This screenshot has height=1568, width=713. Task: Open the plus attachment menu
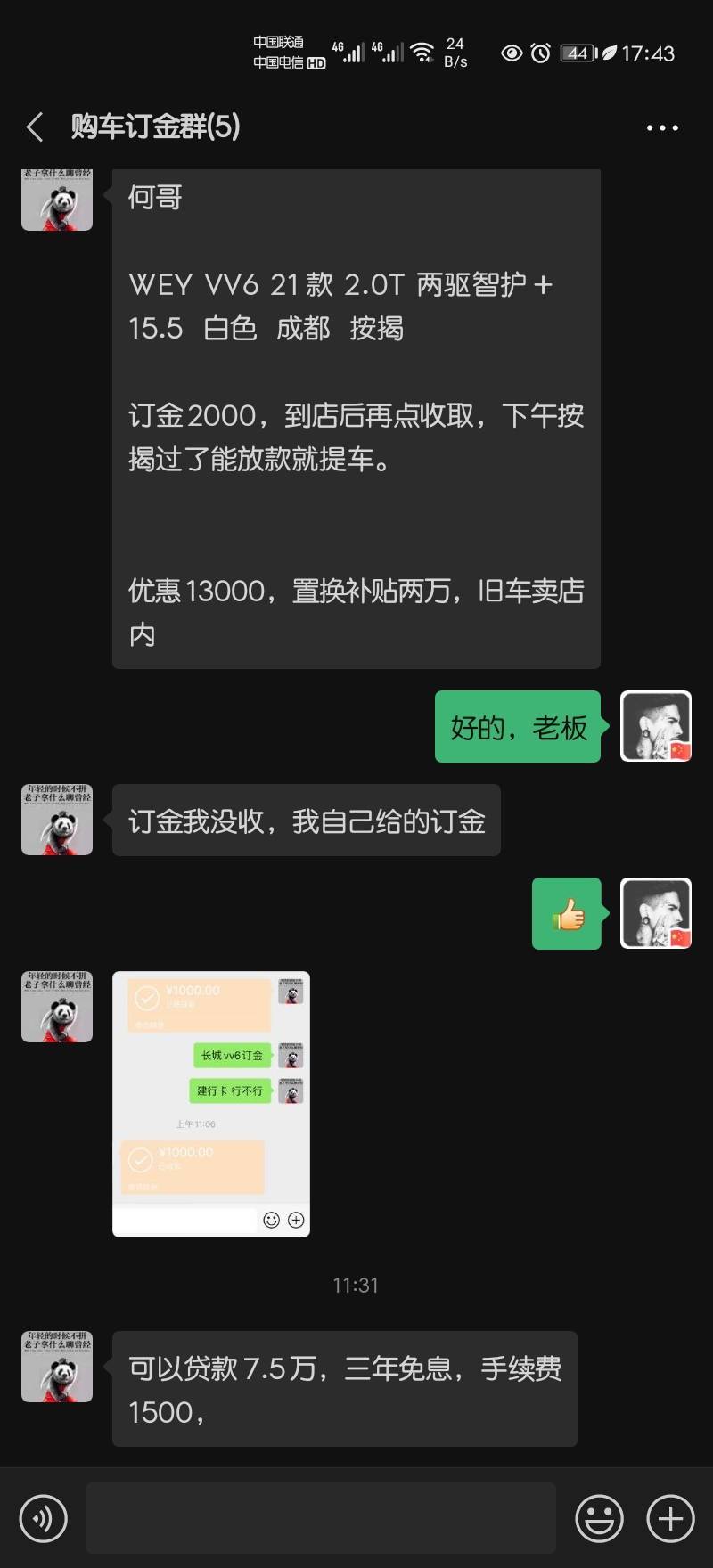pos(670,1518)
